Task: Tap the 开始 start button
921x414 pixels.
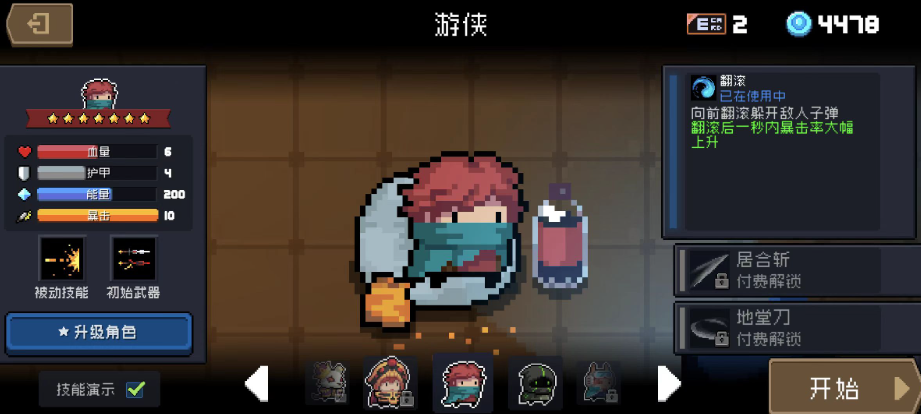Action: [842, 388]
